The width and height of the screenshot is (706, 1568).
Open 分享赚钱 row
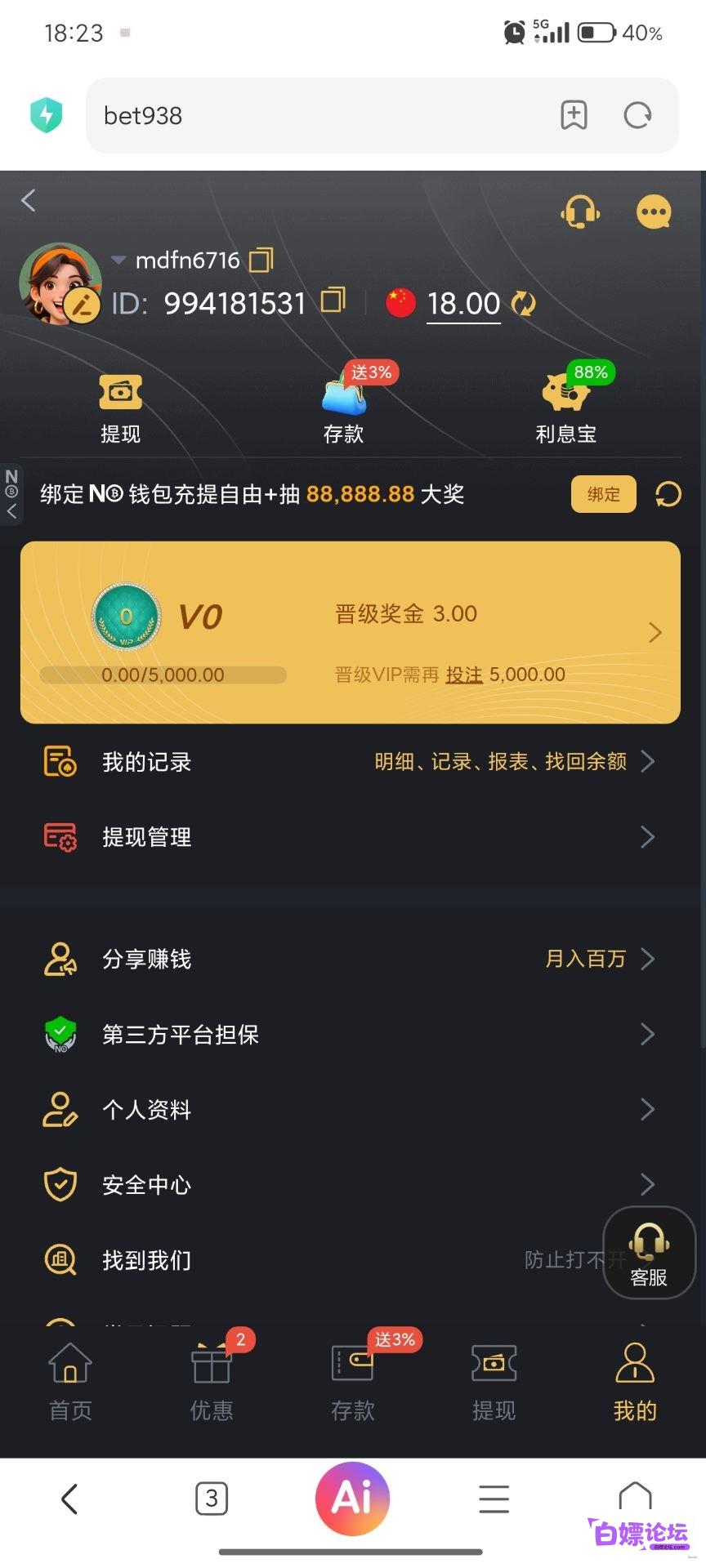point(351,959)
